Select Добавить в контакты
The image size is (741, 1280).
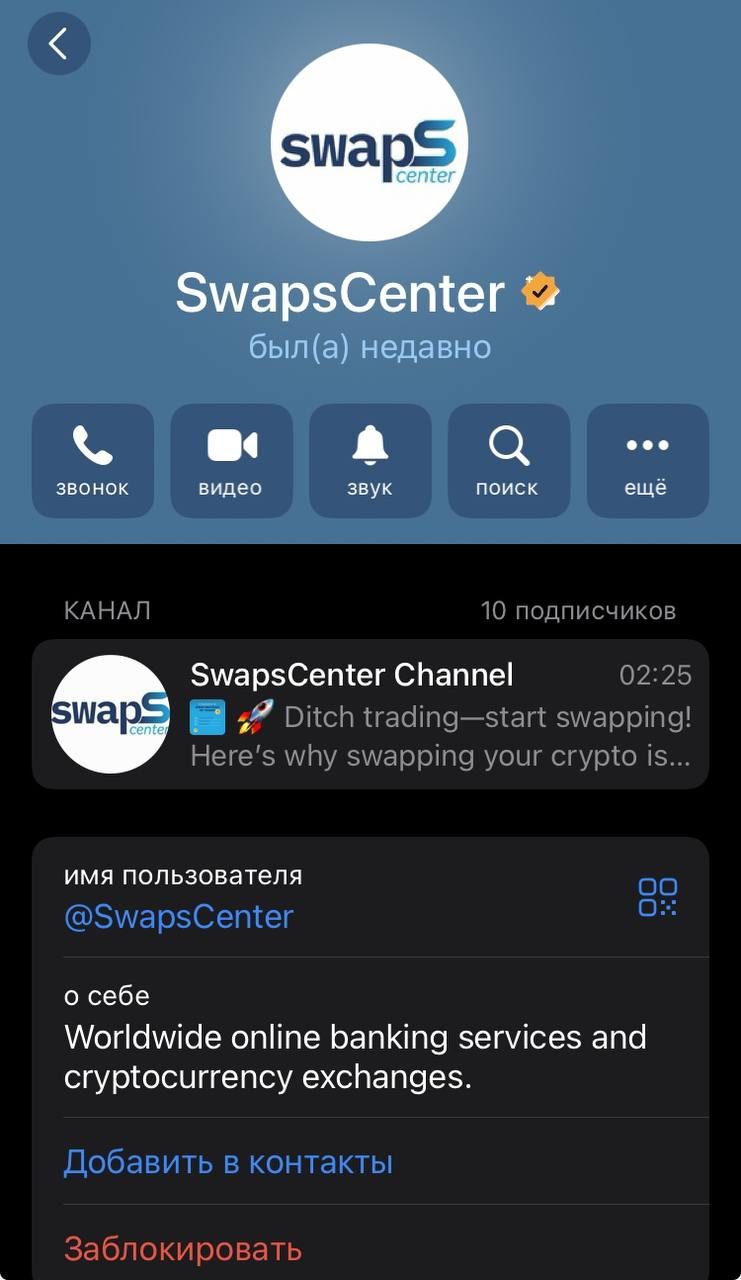228,1162
